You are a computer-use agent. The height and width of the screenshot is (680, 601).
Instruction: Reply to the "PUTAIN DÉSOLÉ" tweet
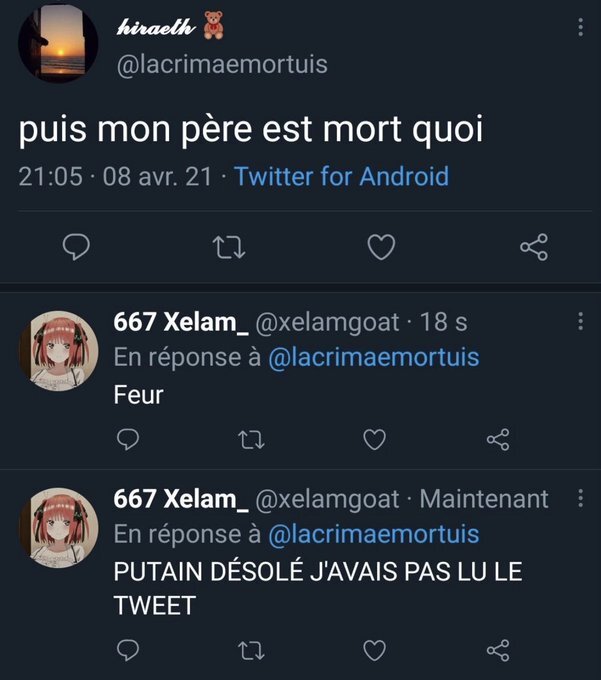pyautogui.click(x=128, y=651)
